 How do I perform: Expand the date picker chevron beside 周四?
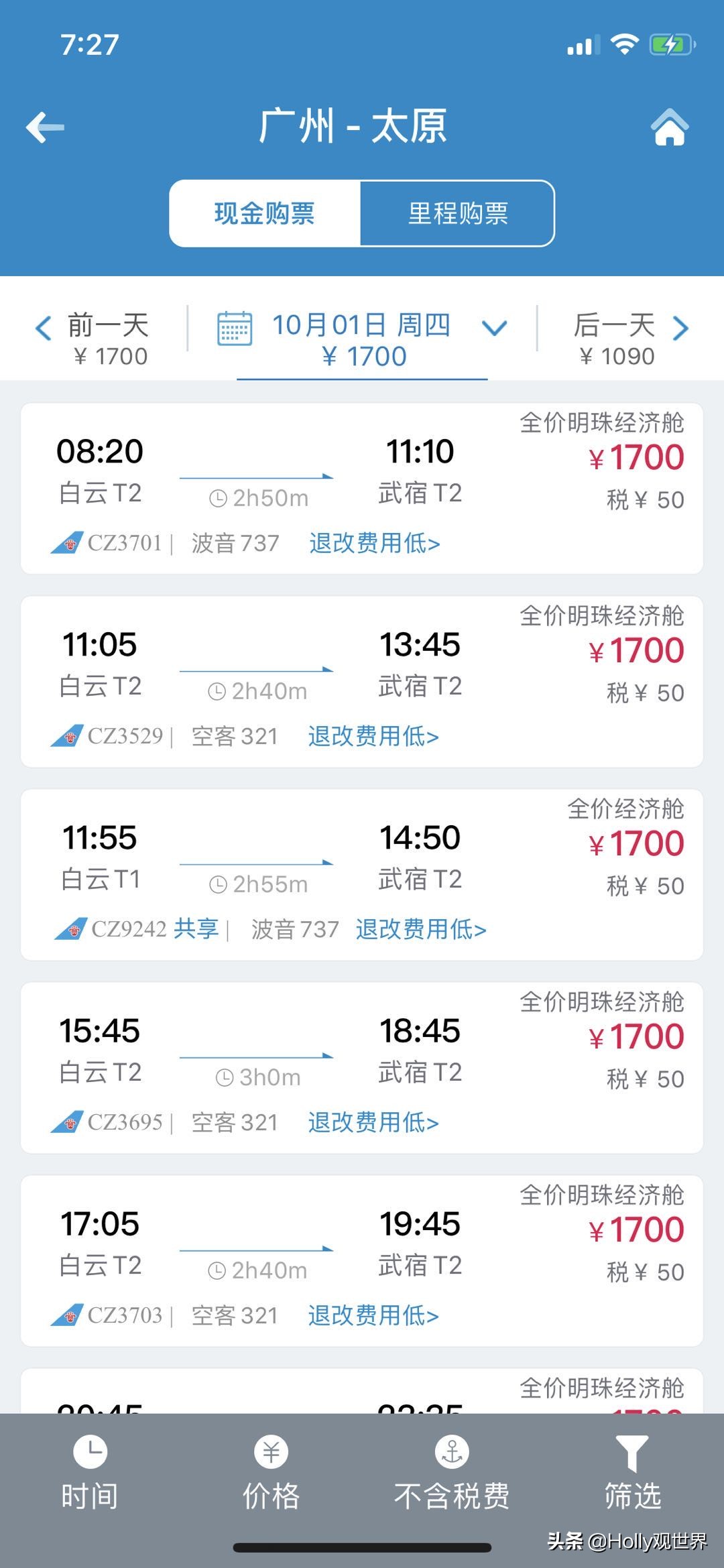point(494,328)
